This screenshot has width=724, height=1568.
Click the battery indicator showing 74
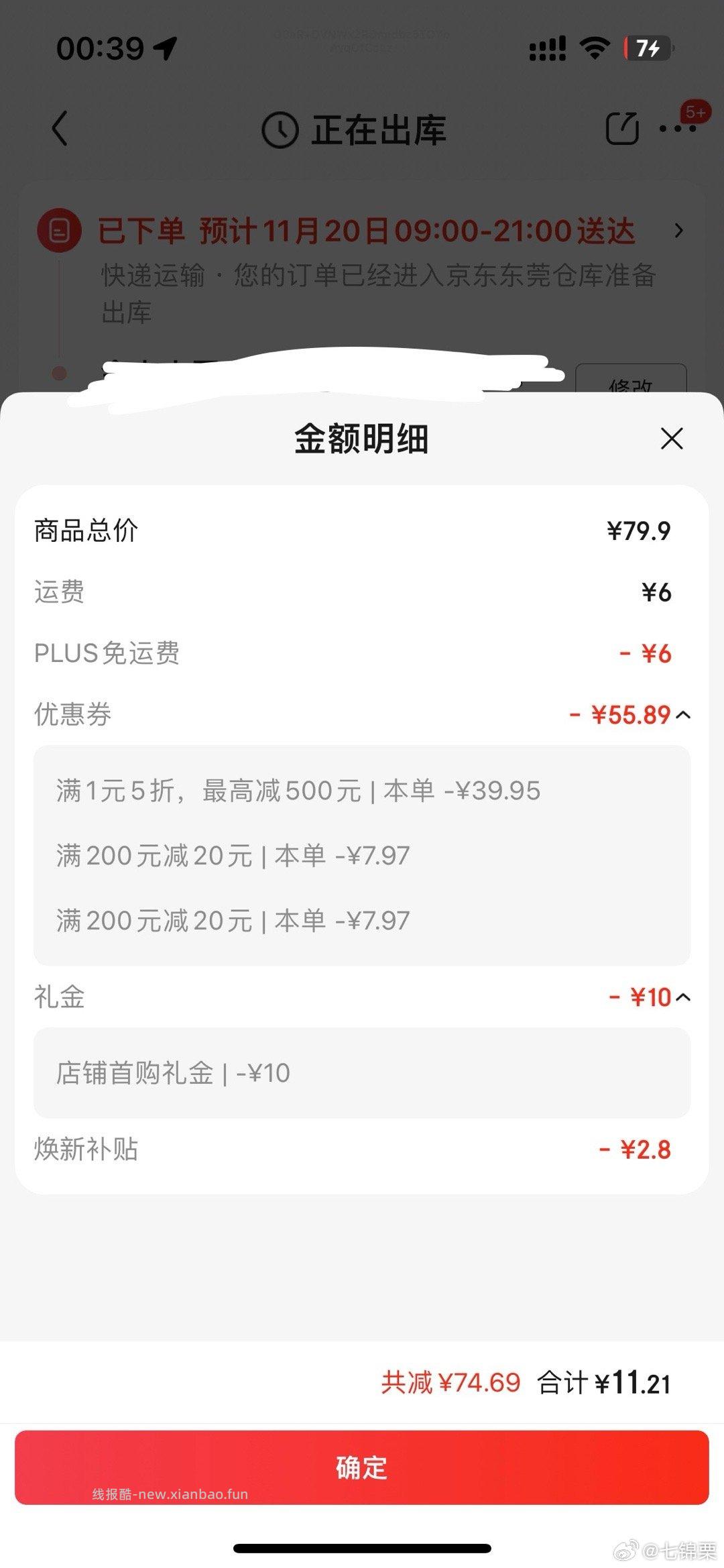646,48
